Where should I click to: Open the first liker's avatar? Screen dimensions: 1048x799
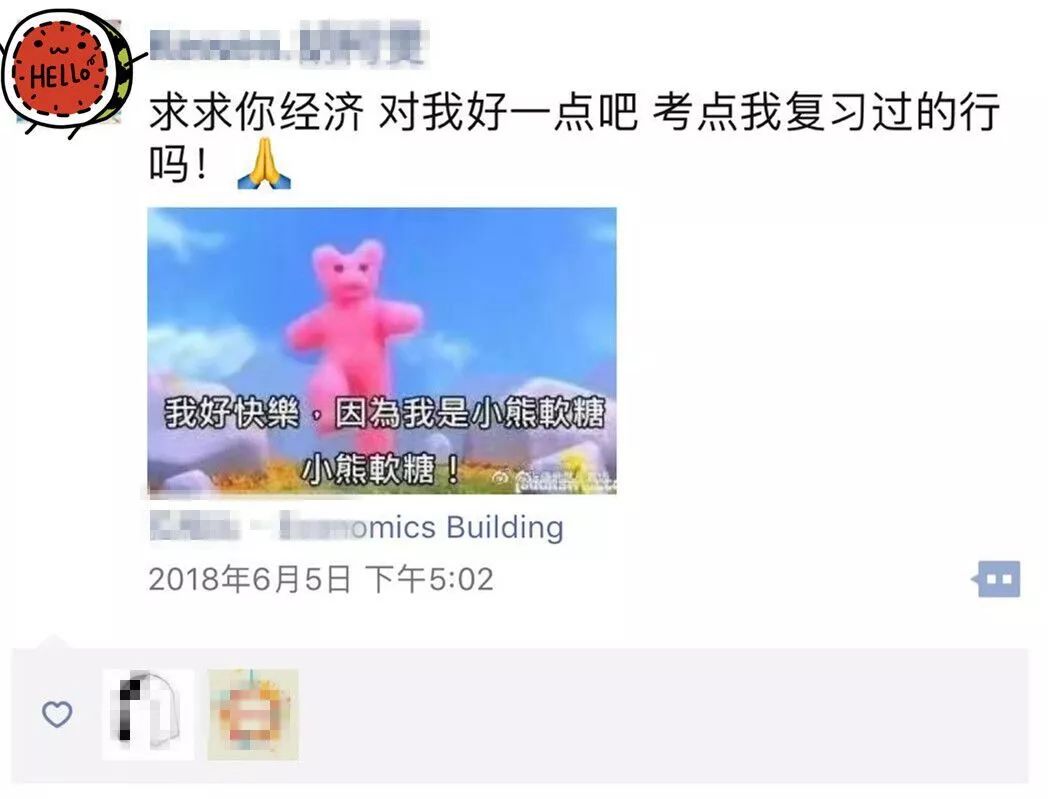(x=148, y=714)
